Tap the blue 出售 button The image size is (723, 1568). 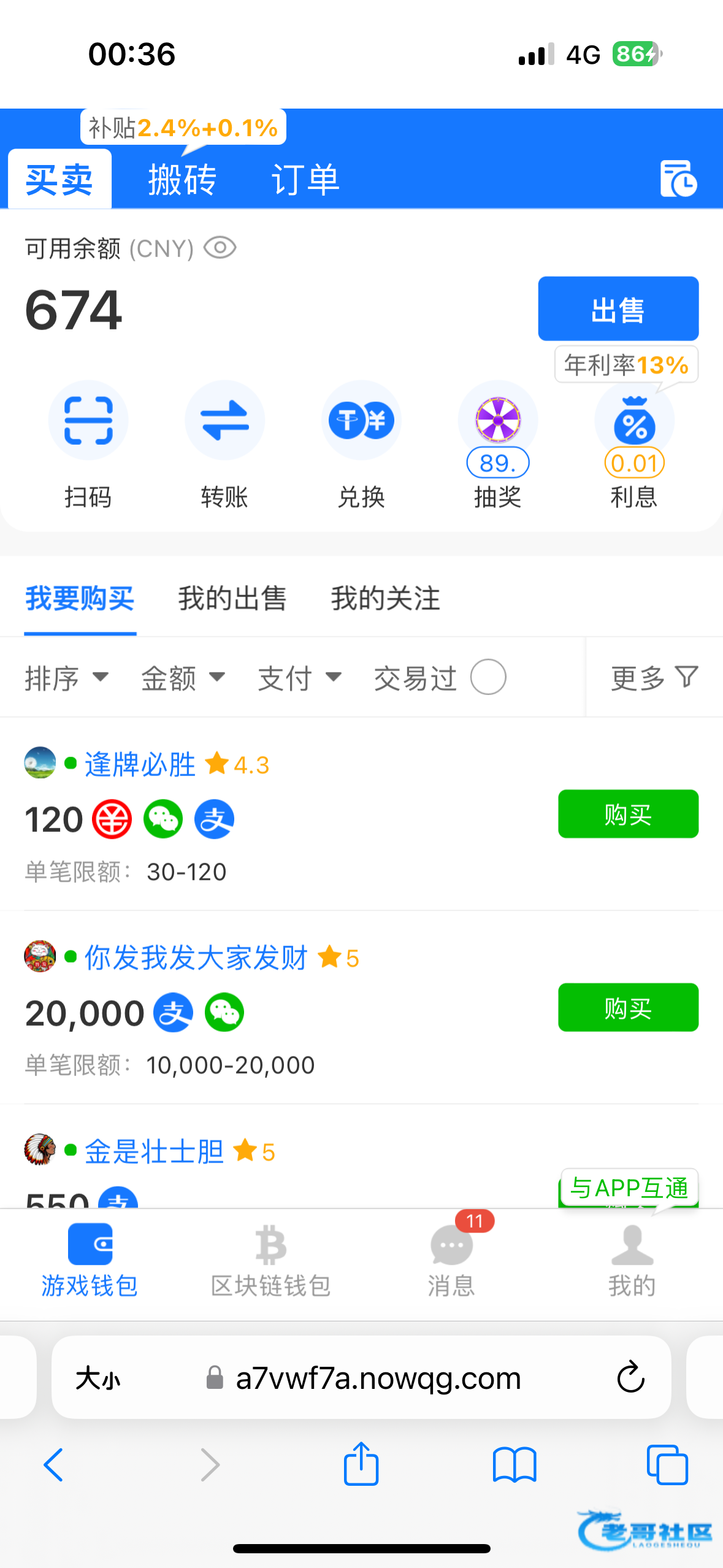tap(618, 309)
